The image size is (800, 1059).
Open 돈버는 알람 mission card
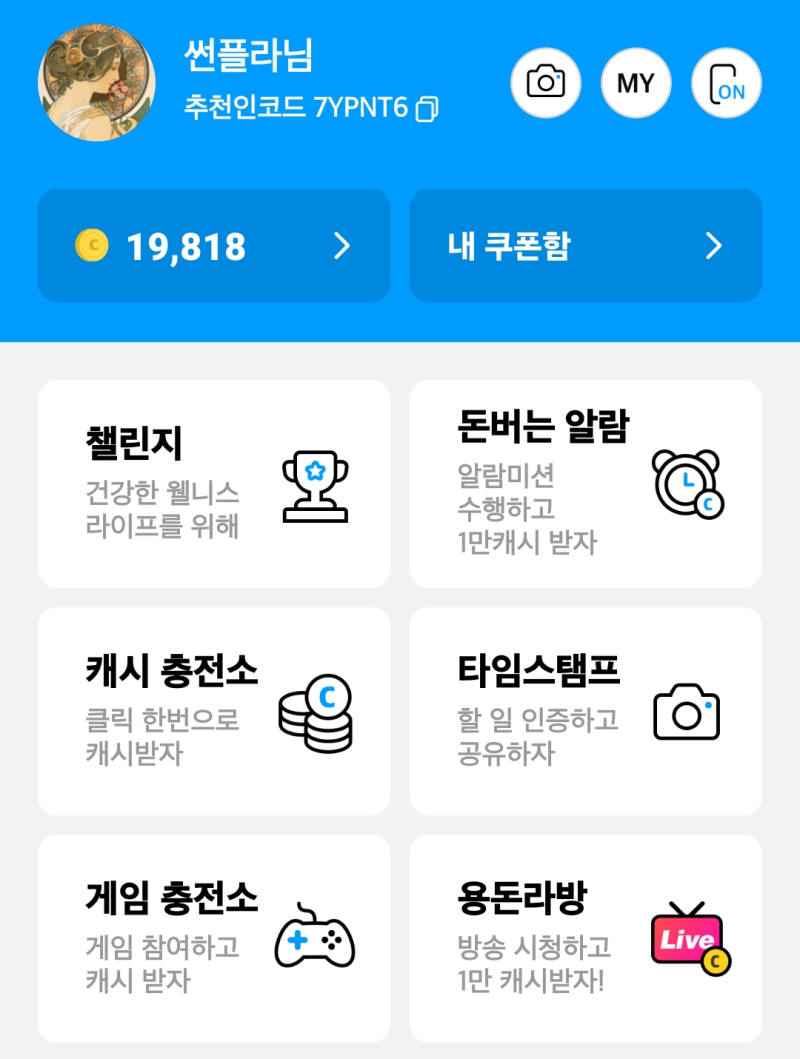click(x=585, y=482)
